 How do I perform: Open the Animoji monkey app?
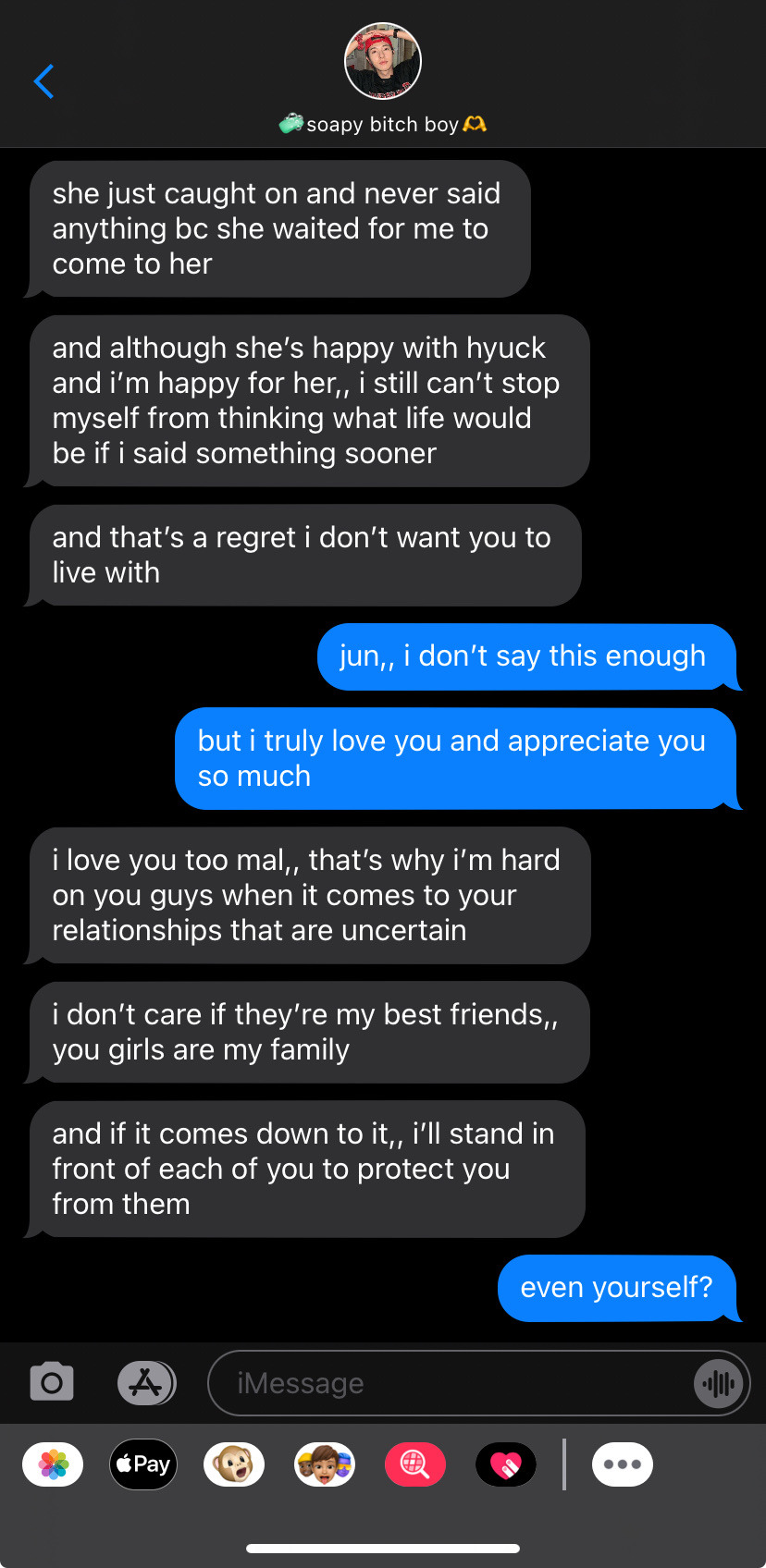[x=233, y=1464]
